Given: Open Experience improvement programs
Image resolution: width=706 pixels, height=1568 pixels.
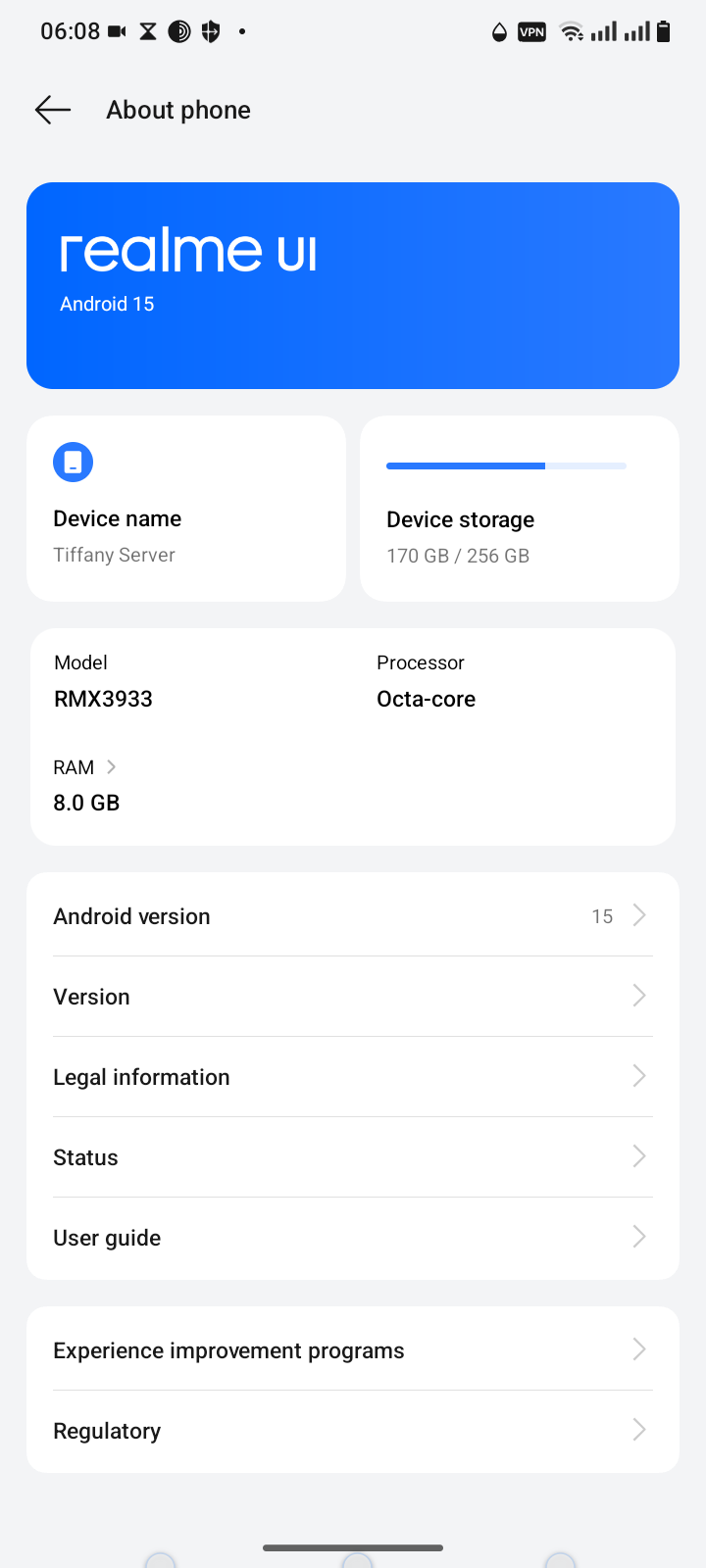Looking at the screenshot, I should 353,1350.
